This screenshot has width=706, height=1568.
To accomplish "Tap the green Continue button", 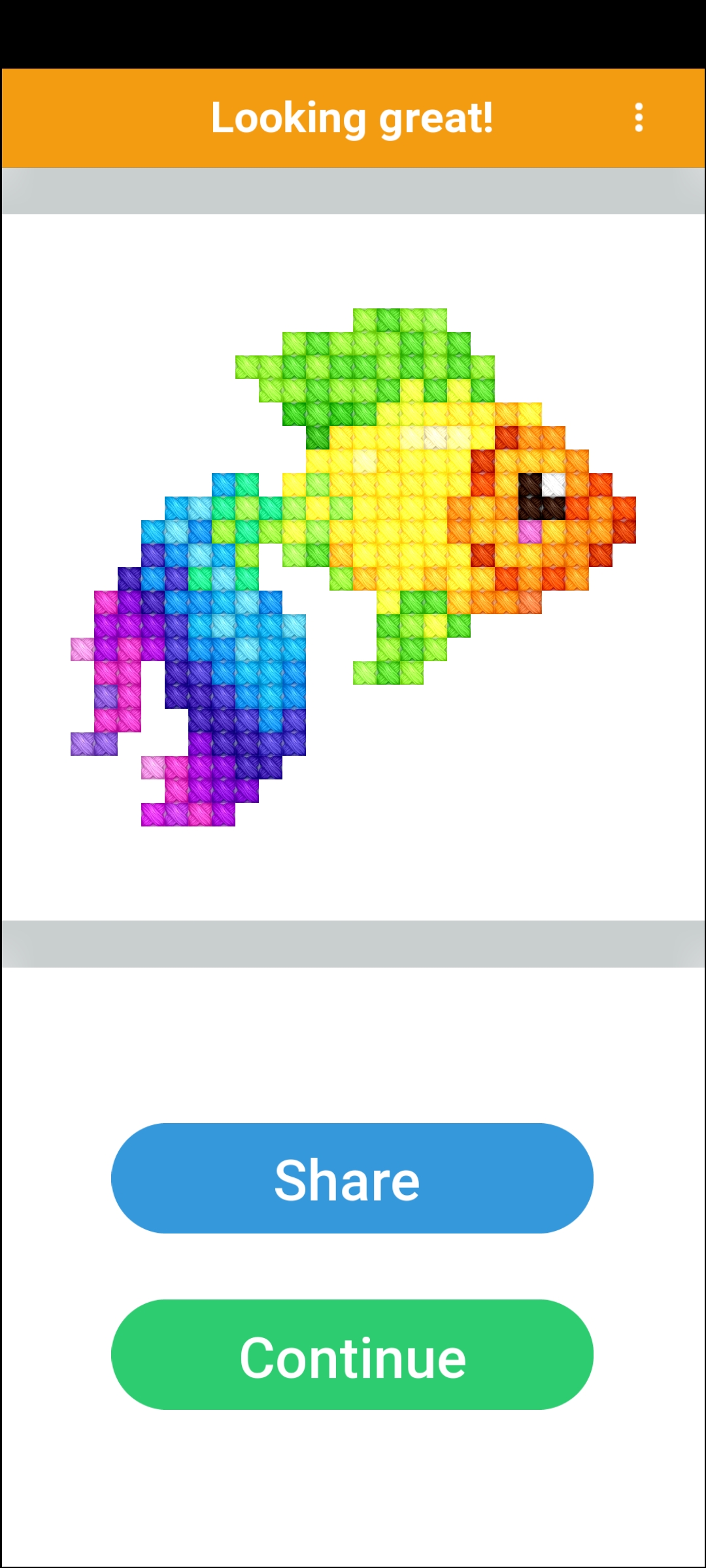I will coord(352,1354).
